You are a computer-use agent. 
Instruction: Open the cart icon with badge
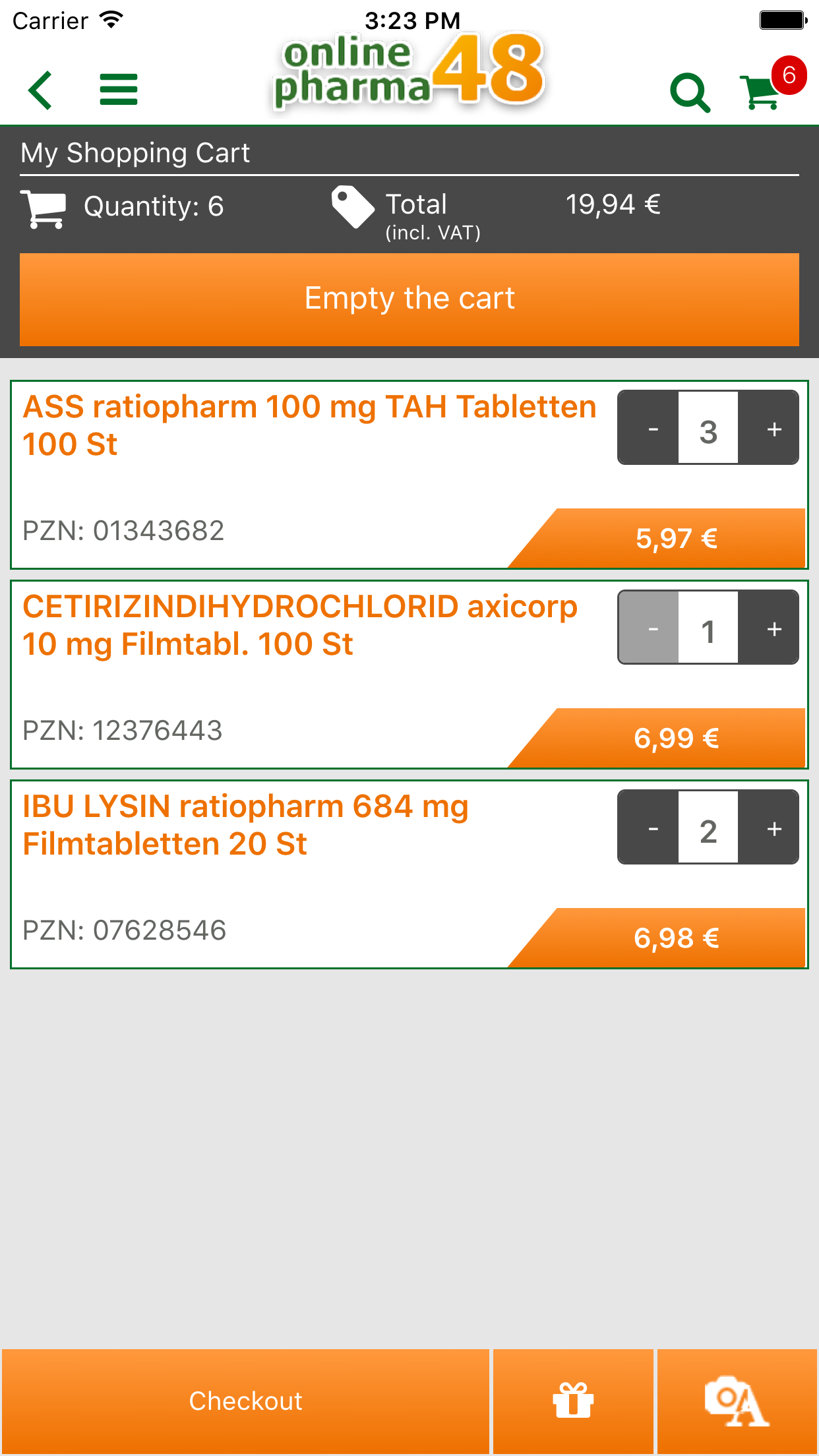[765, 91]
